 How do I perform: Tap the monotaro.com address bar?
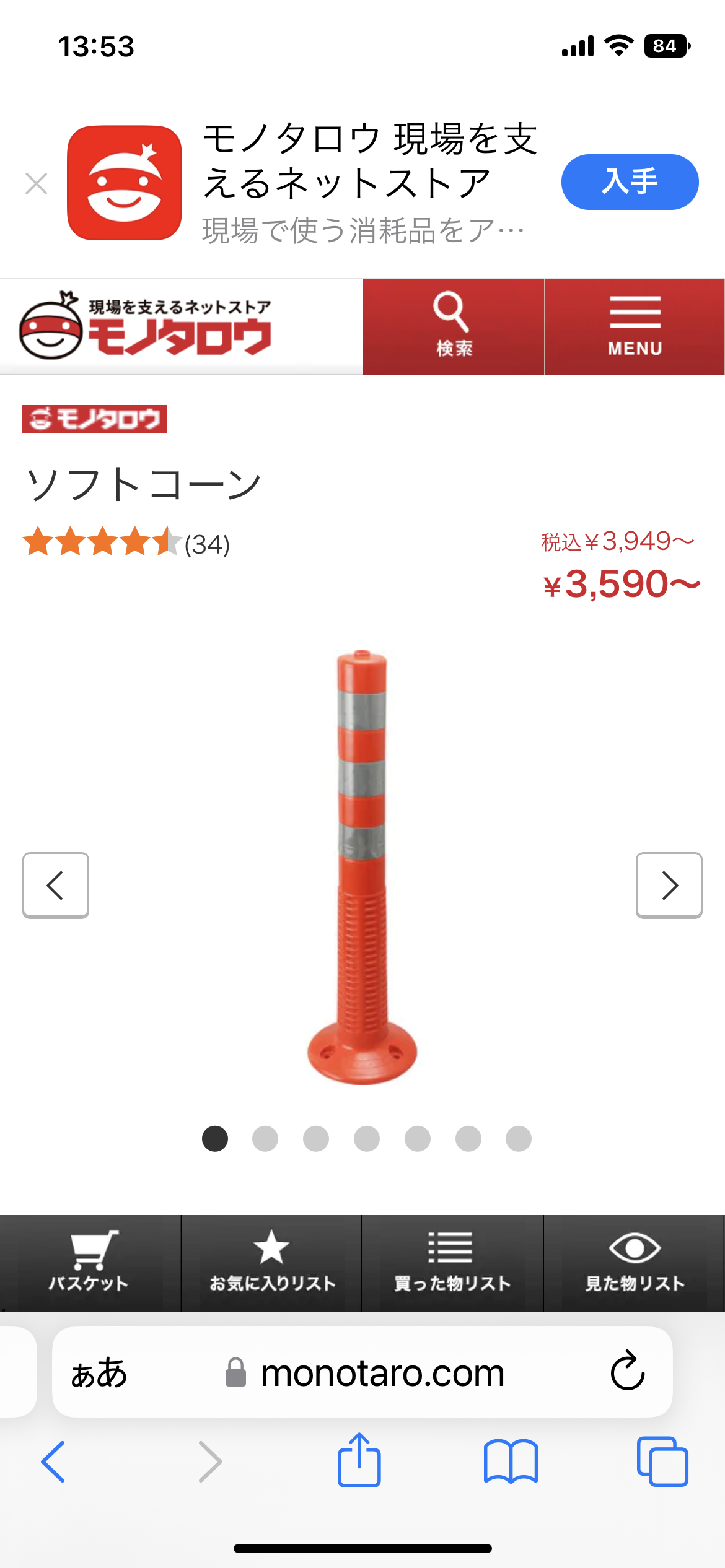(364, 1372)
